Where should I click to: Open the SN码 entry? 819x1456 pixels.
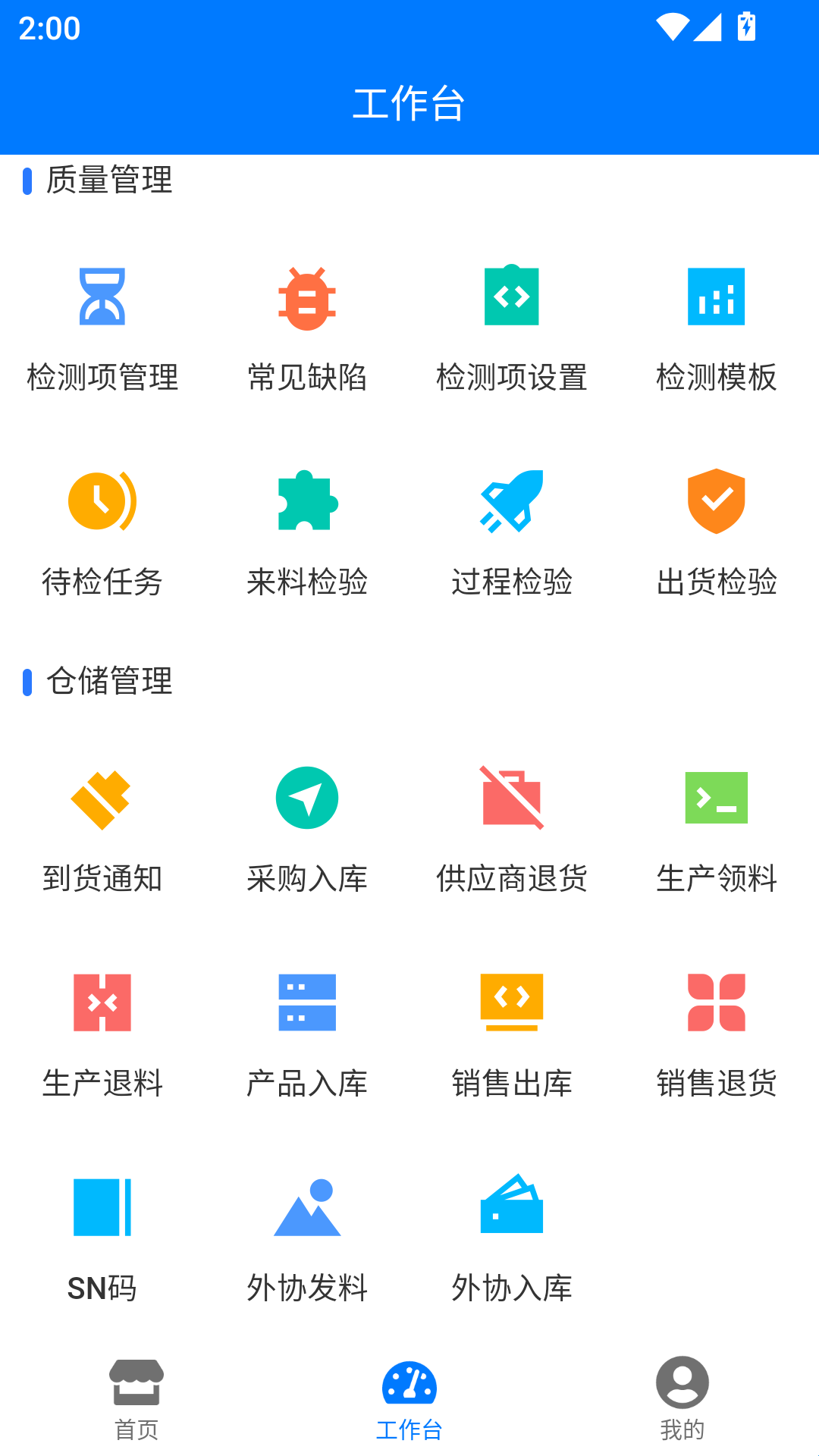[102, 1241]
